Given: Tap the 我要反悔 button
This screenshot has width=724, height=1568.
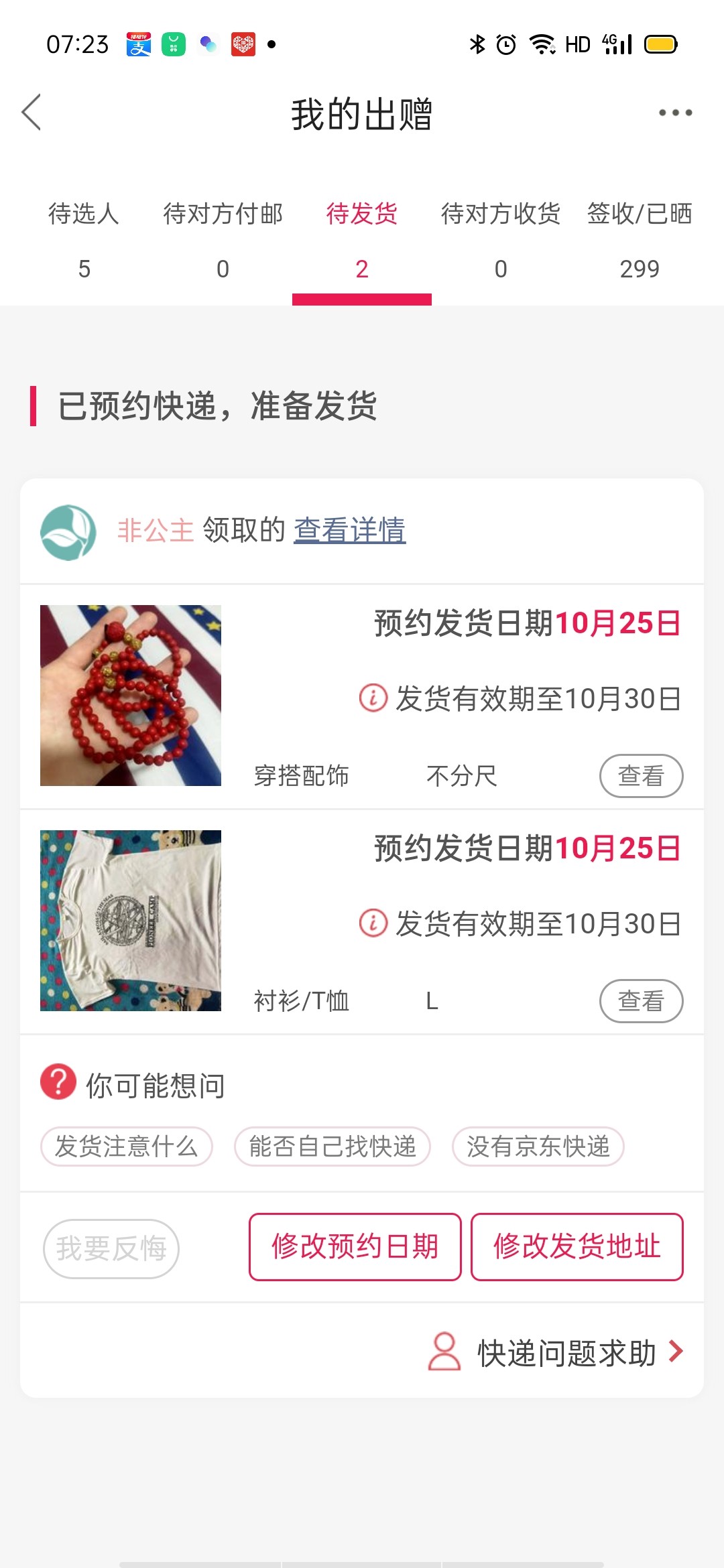Looking at the screenshot, I should (111, 1248).
